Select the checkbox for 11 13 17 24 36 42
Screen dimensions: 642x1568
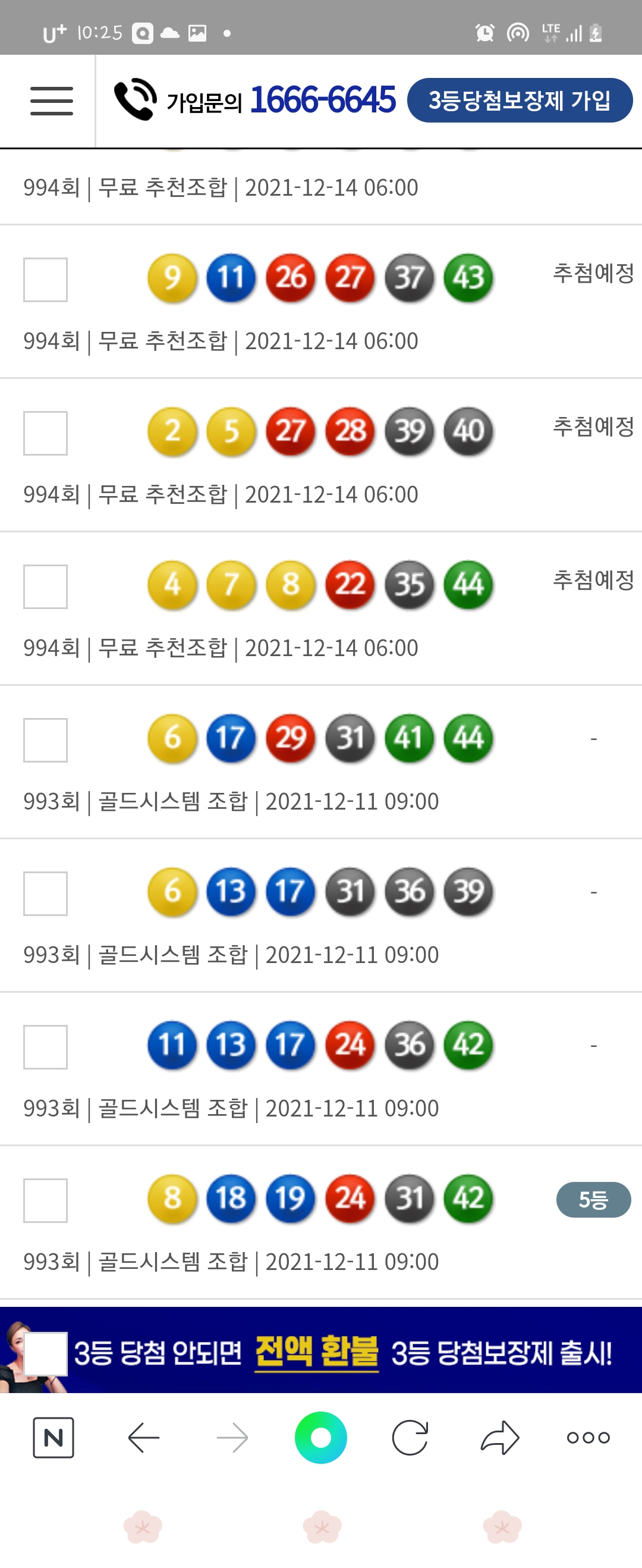tap(45, 1046)
